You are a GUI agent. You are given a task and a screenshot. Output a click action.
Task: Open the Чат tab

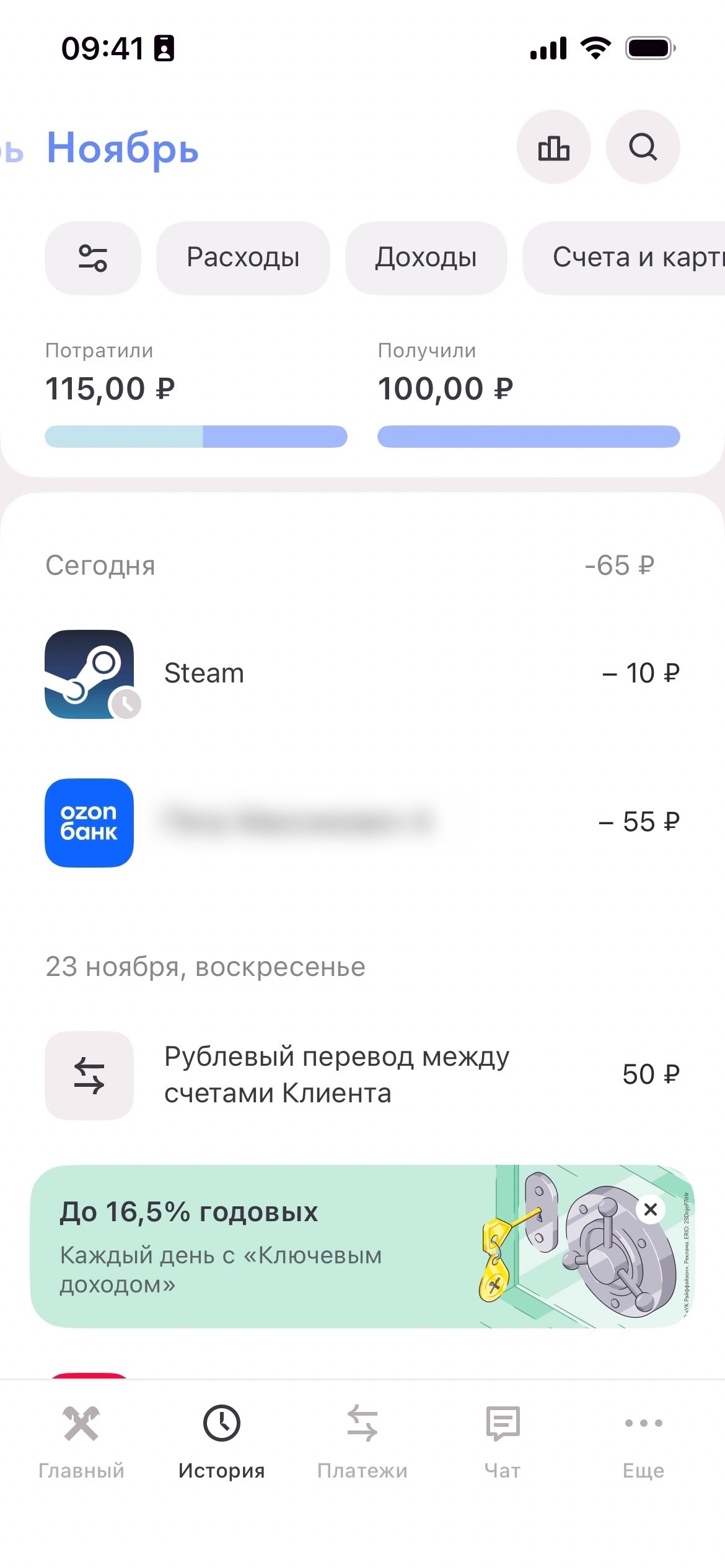click(503, 1440)
